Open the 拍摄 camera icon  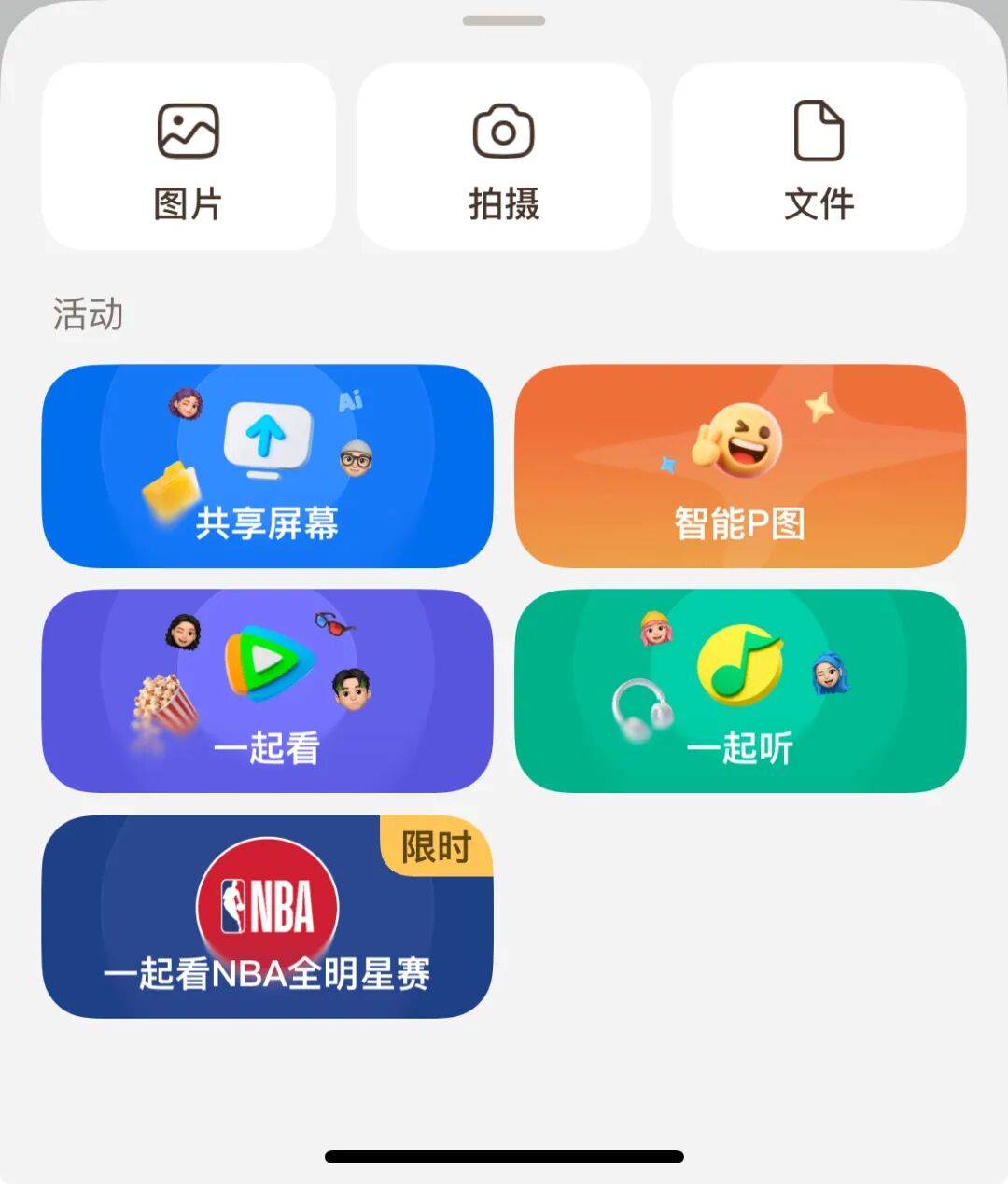[503, 132]
